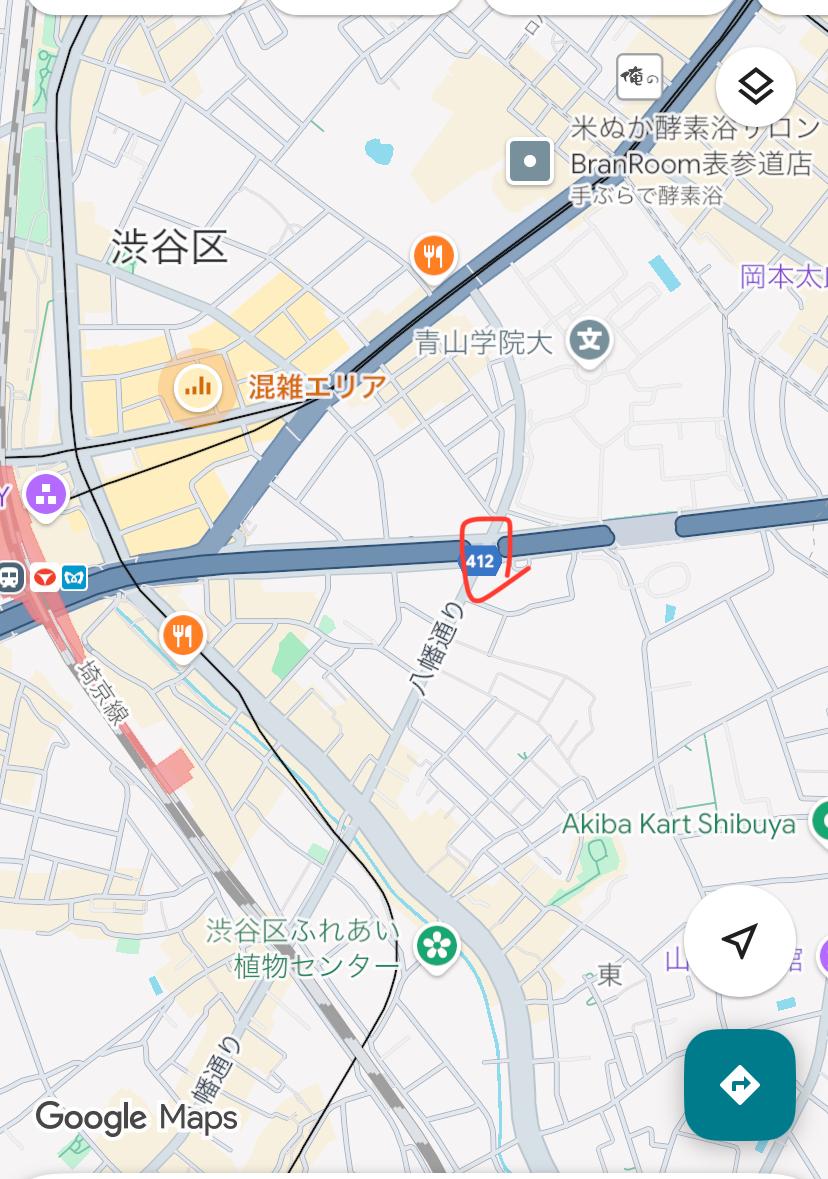Open the map layers selector
The width and height of the screenshot is (828, 1179).
(x=757, y=87)
